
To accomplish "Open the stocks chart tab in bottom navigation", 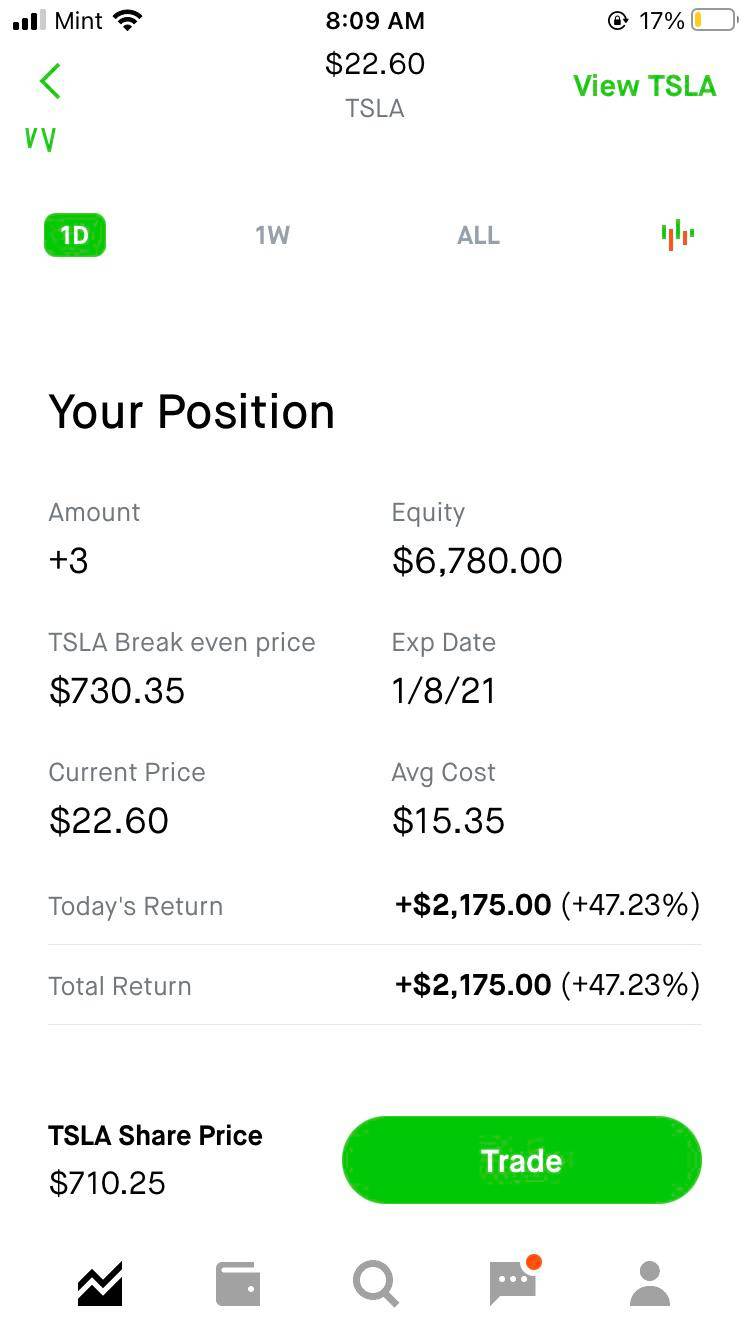I will point(100,1283).
